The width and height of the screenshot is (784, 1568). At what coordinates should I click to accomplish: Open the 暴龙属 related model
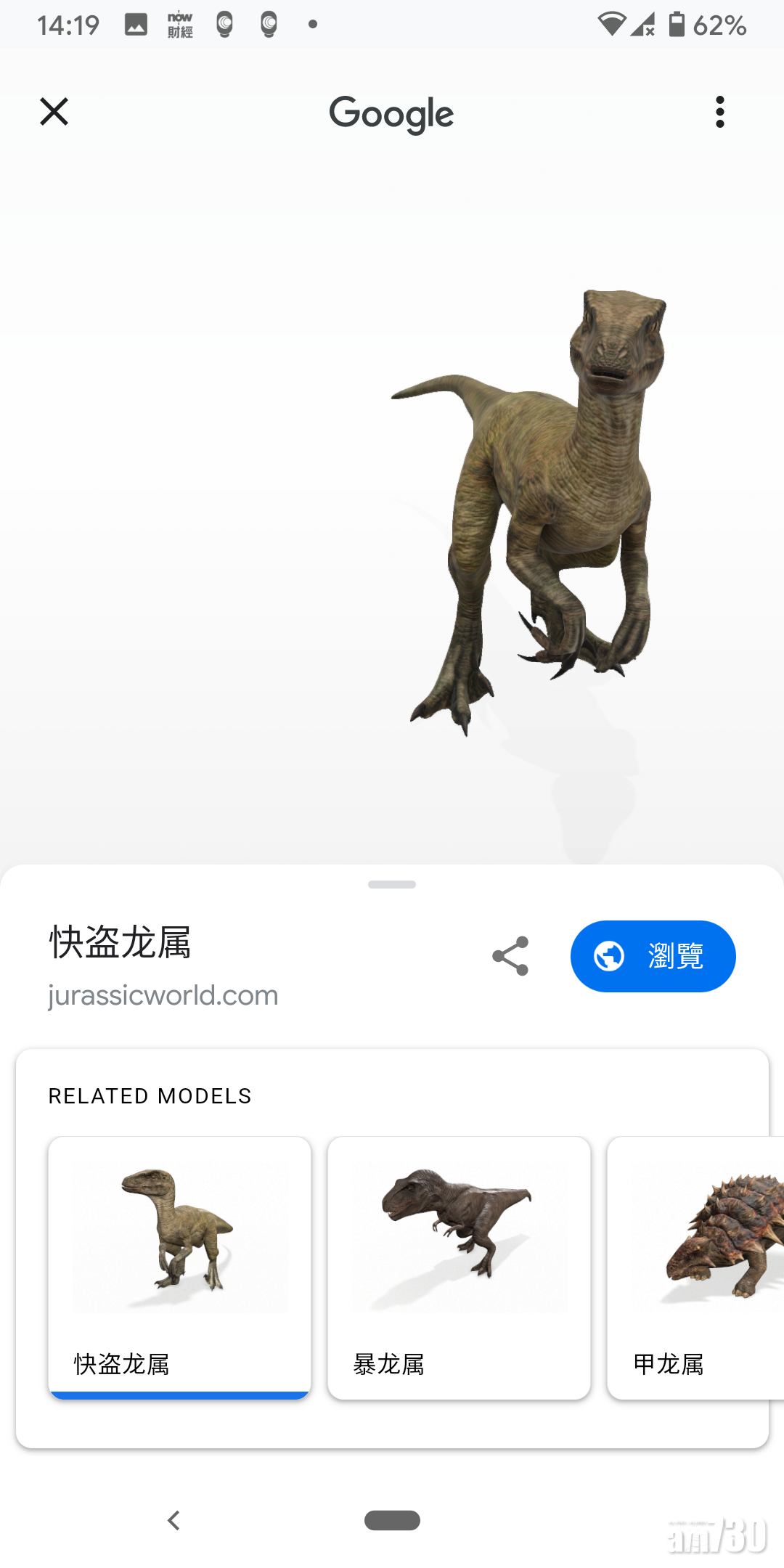point(459,1267)
